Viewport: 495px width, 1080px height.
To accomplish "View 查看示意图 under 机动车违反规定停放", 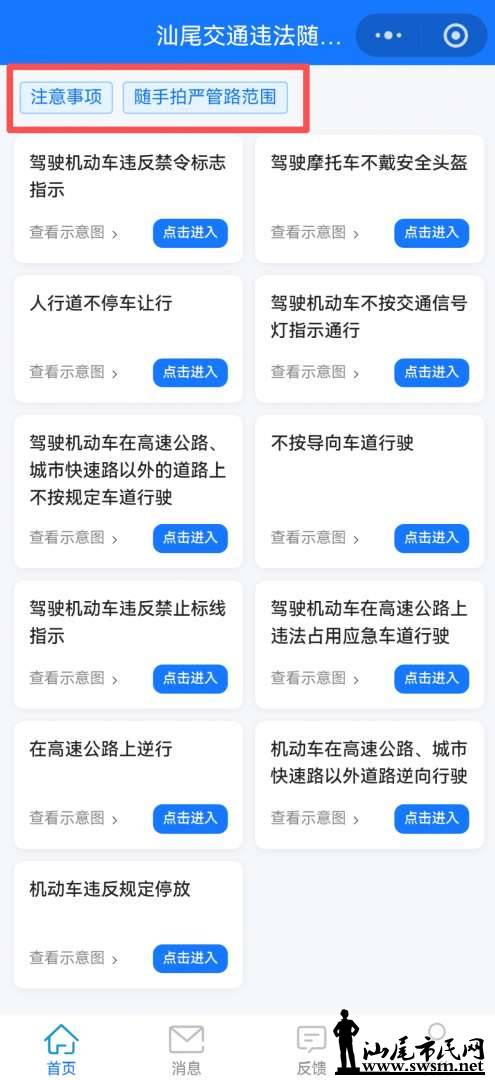I will pyautogui.click(x=74, y=958).
